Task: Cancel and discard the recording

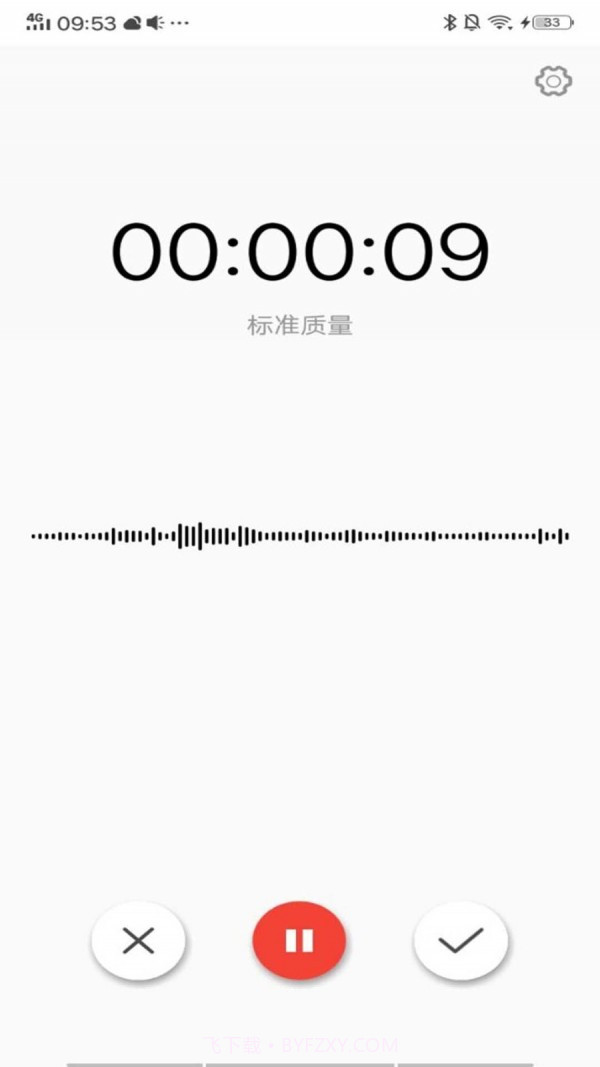Action: click(x=138, y=940)
